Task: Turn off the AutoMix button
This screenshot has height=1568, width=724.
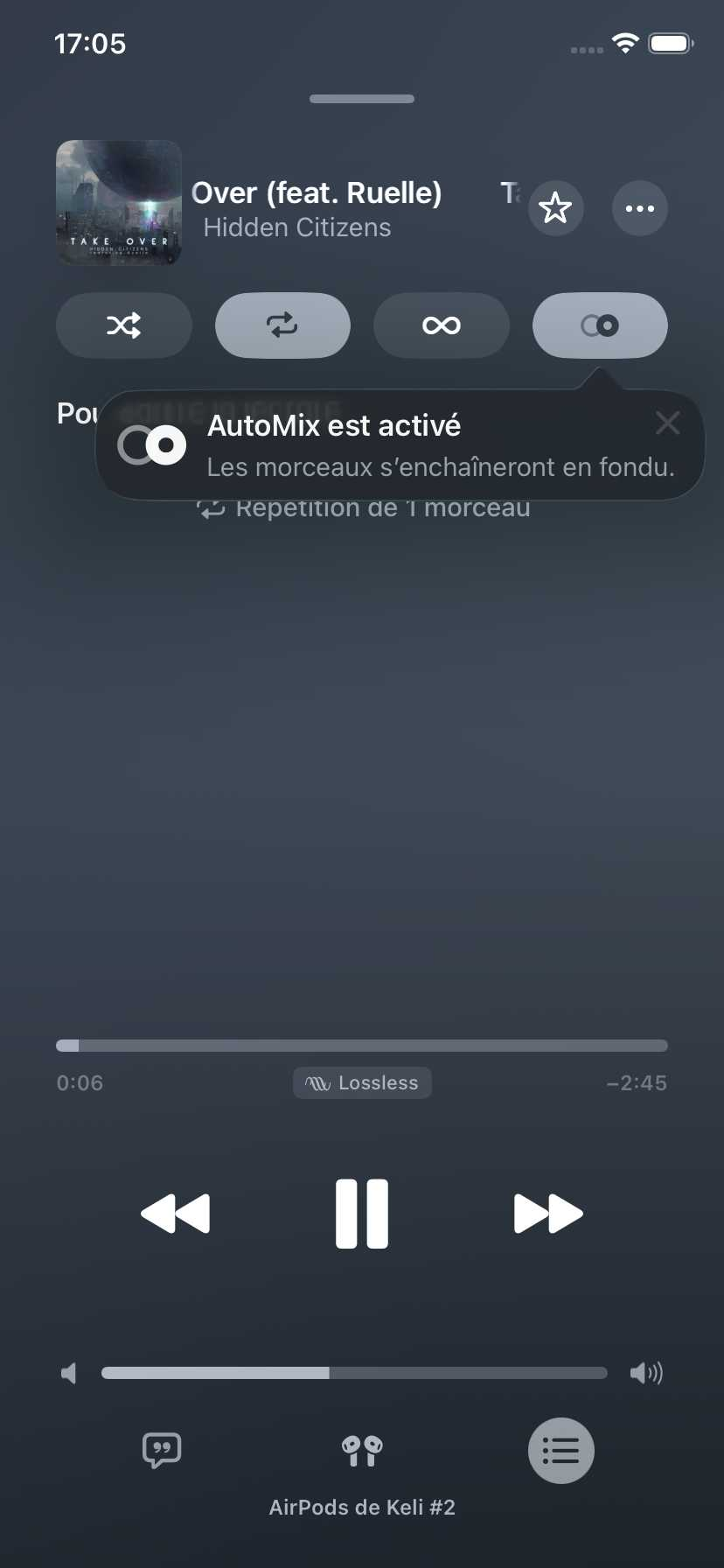Action: 600,325
